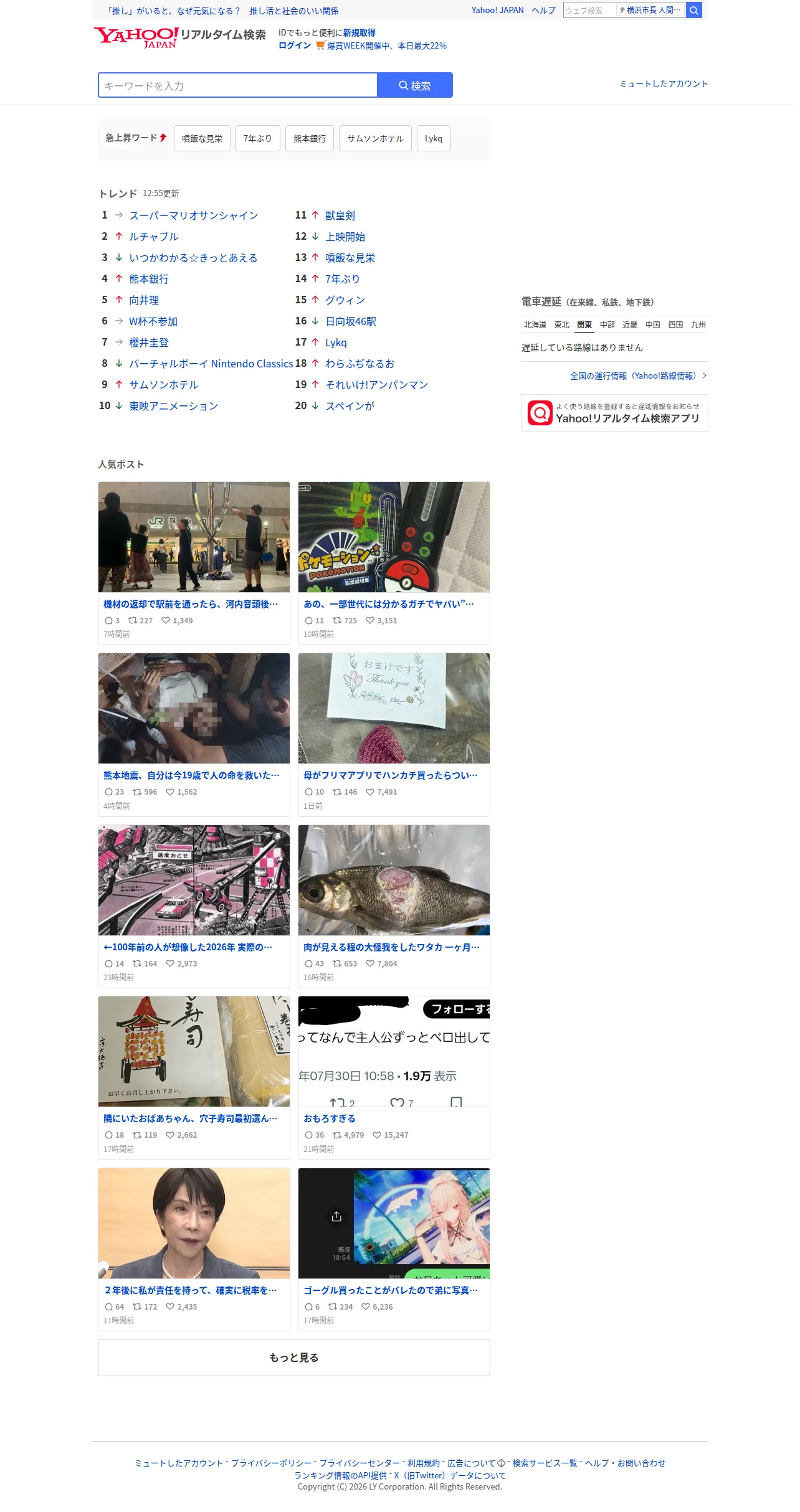Open the おもろすぎる popular post
The height and width of the screenshot is (1512, 800).
click(394, 1078)
